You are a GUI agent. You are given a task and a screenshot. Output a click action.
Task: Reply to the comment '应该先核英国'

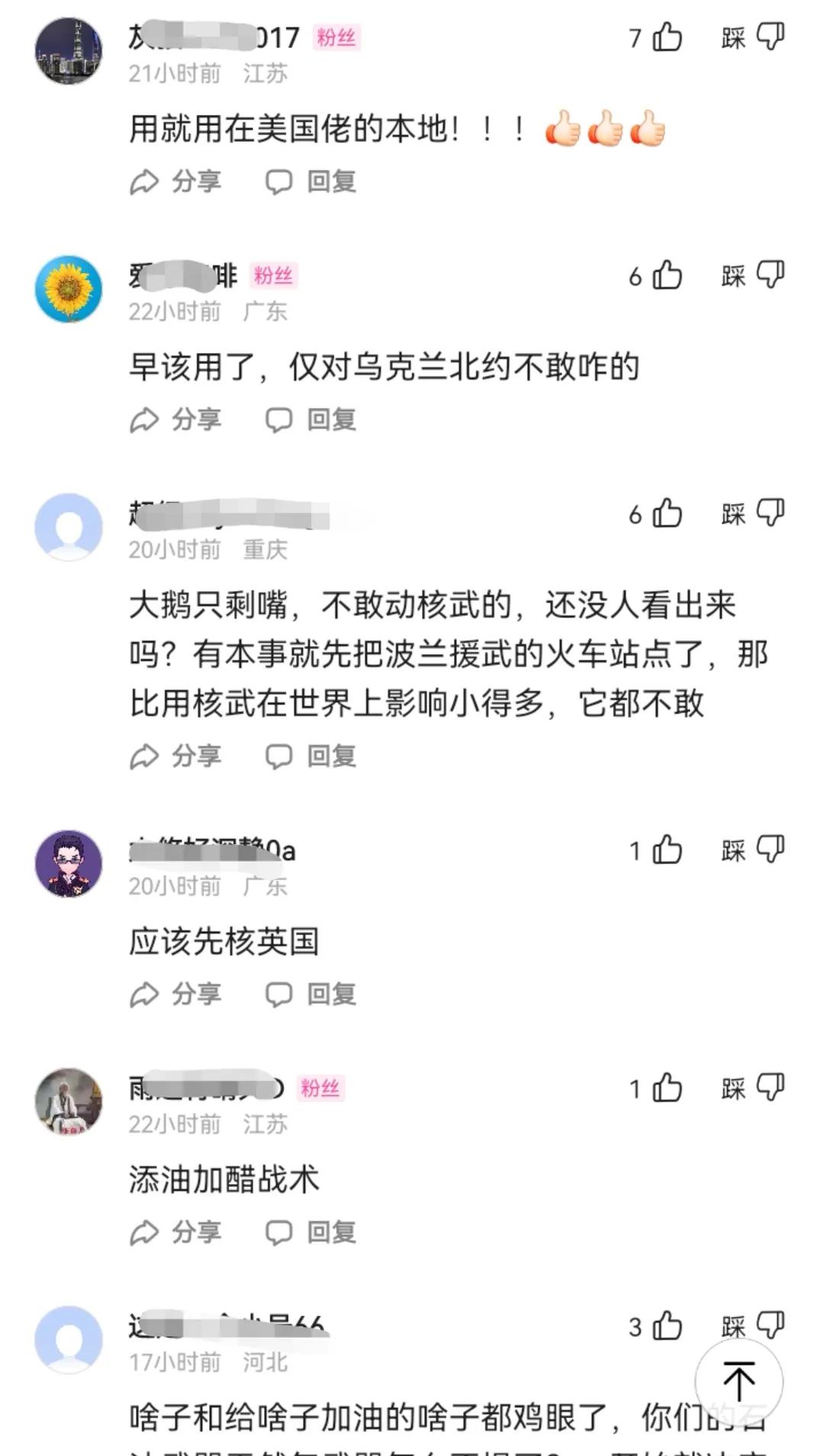coord(310,994)
